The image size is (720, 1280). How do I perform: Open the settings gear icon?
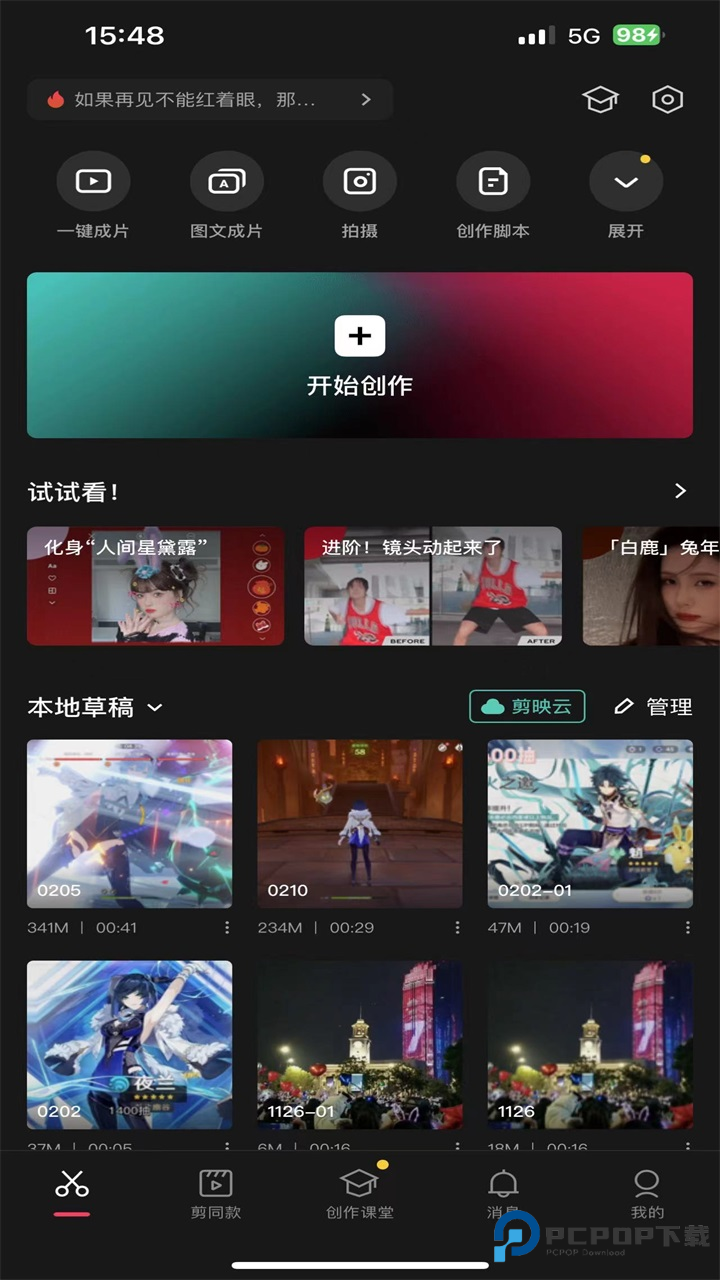pos(667,99)
